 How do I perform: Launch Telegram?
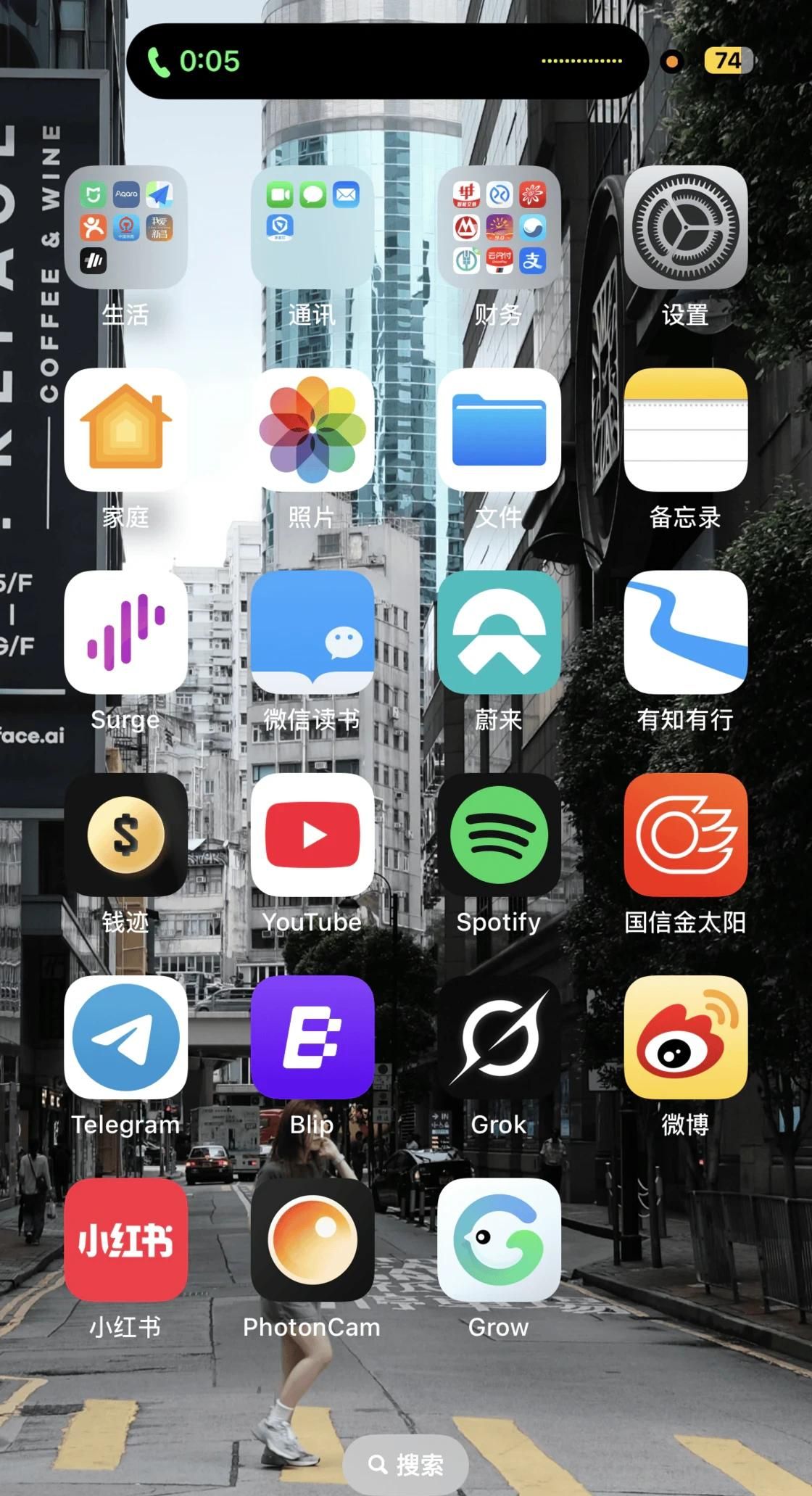pyautogui.click(x=125, y=1036)
